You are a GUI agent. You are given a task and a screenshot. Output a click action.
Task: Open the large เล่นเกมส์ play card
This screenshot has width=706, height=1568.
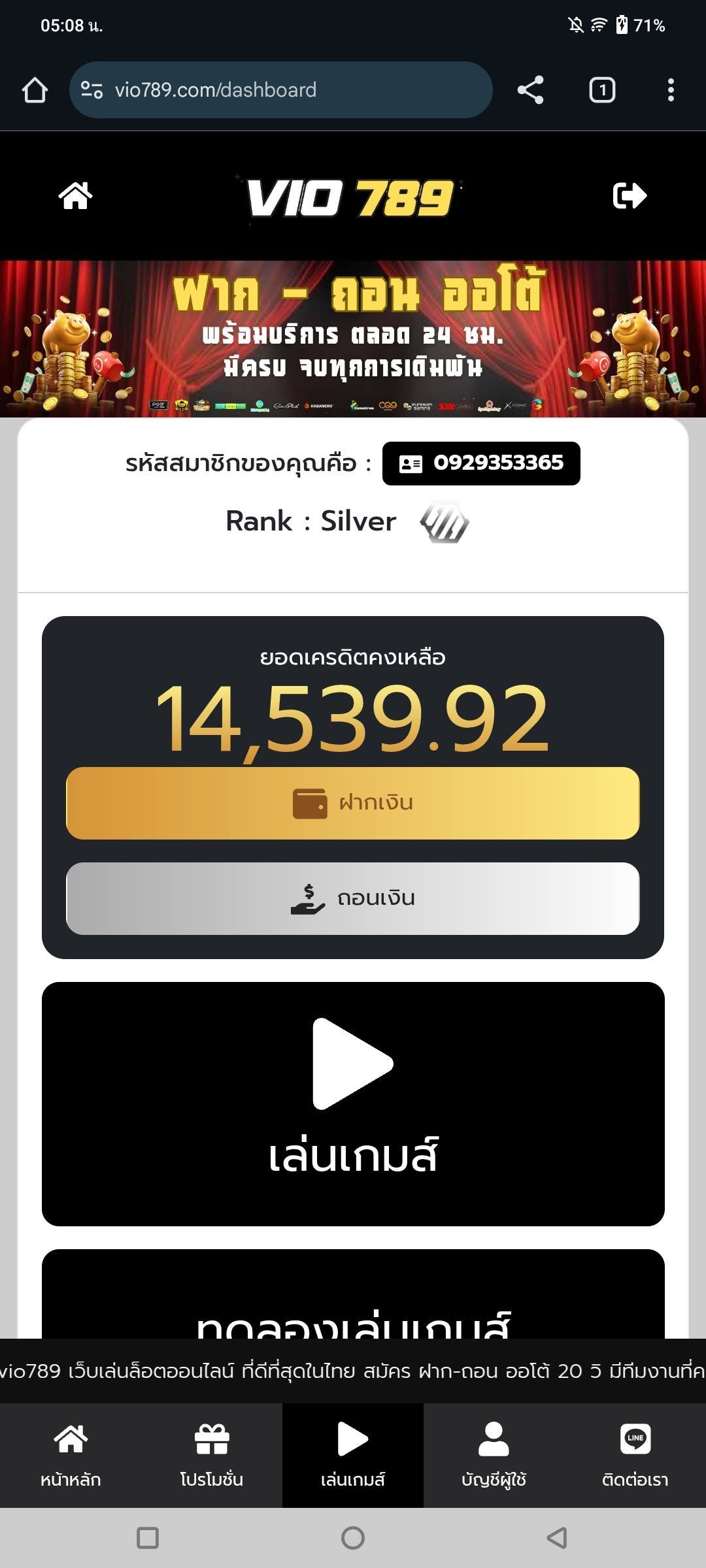tap(353, 1103)
